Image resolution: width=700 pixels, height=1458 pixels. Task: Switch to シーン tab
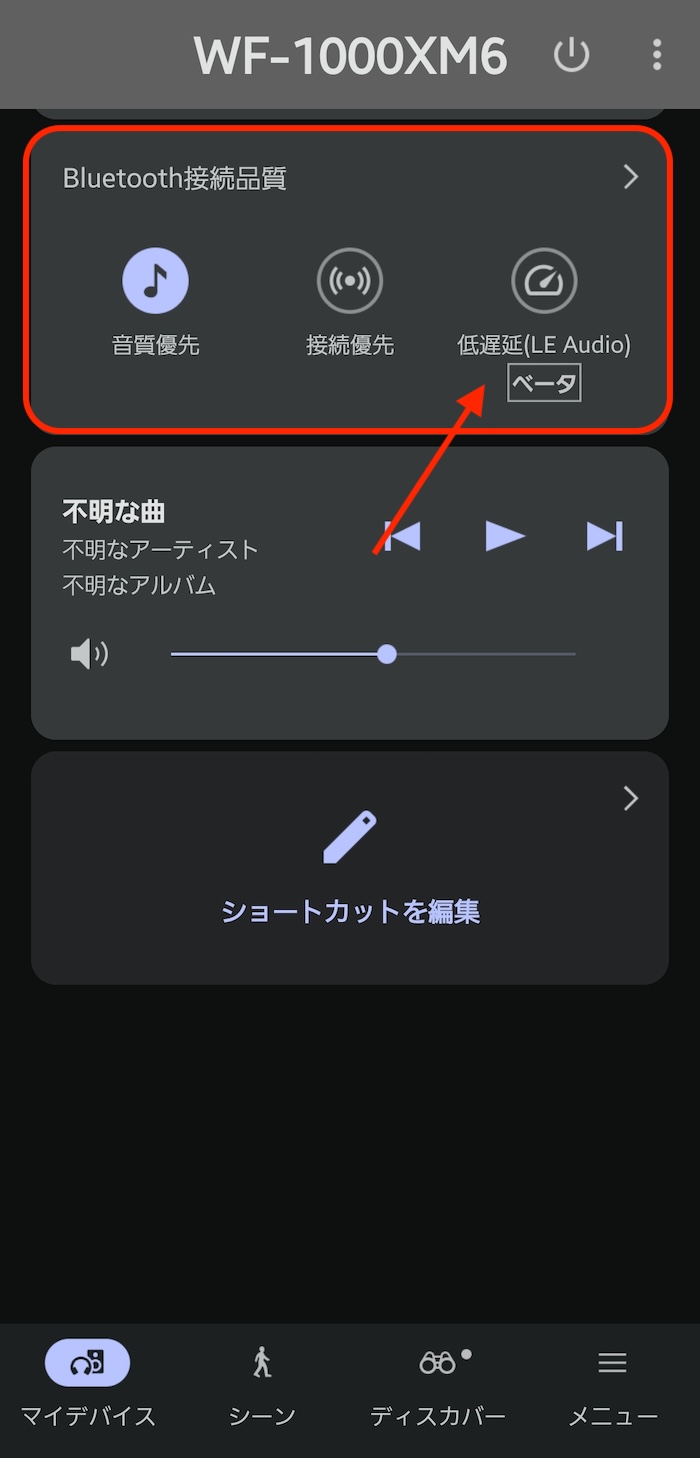262,1385
